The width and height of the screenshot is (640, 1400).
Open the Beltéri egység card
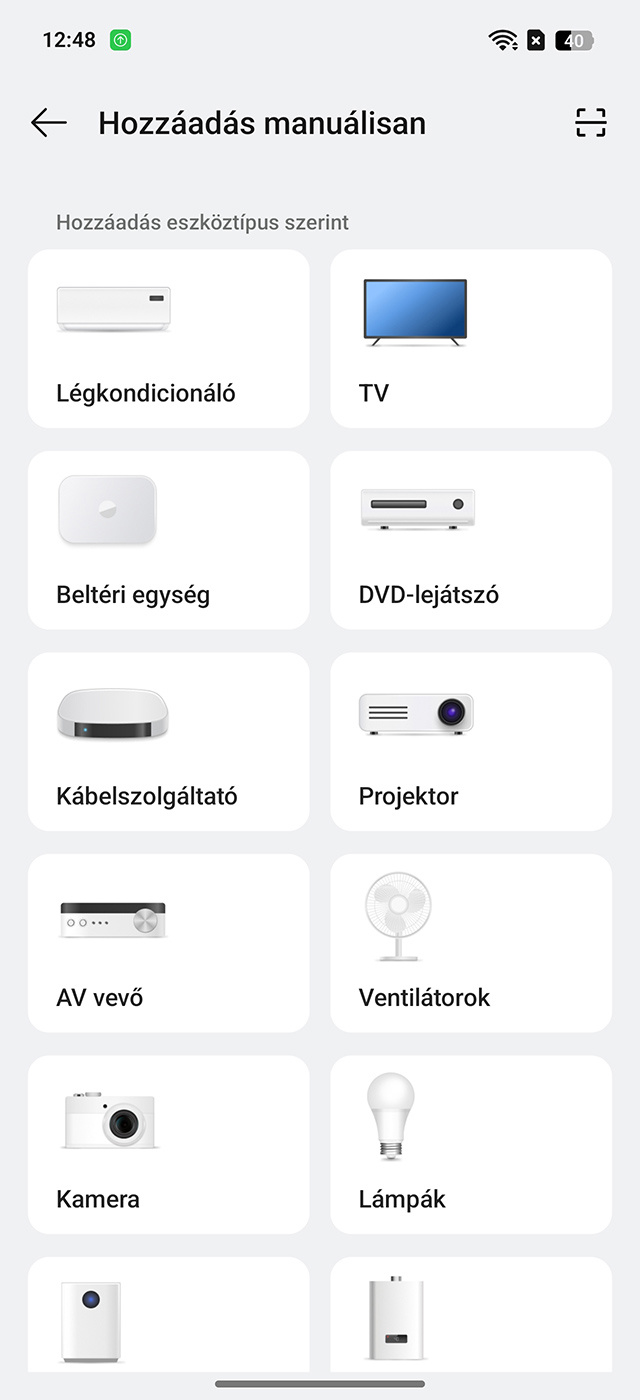[168, 540]
